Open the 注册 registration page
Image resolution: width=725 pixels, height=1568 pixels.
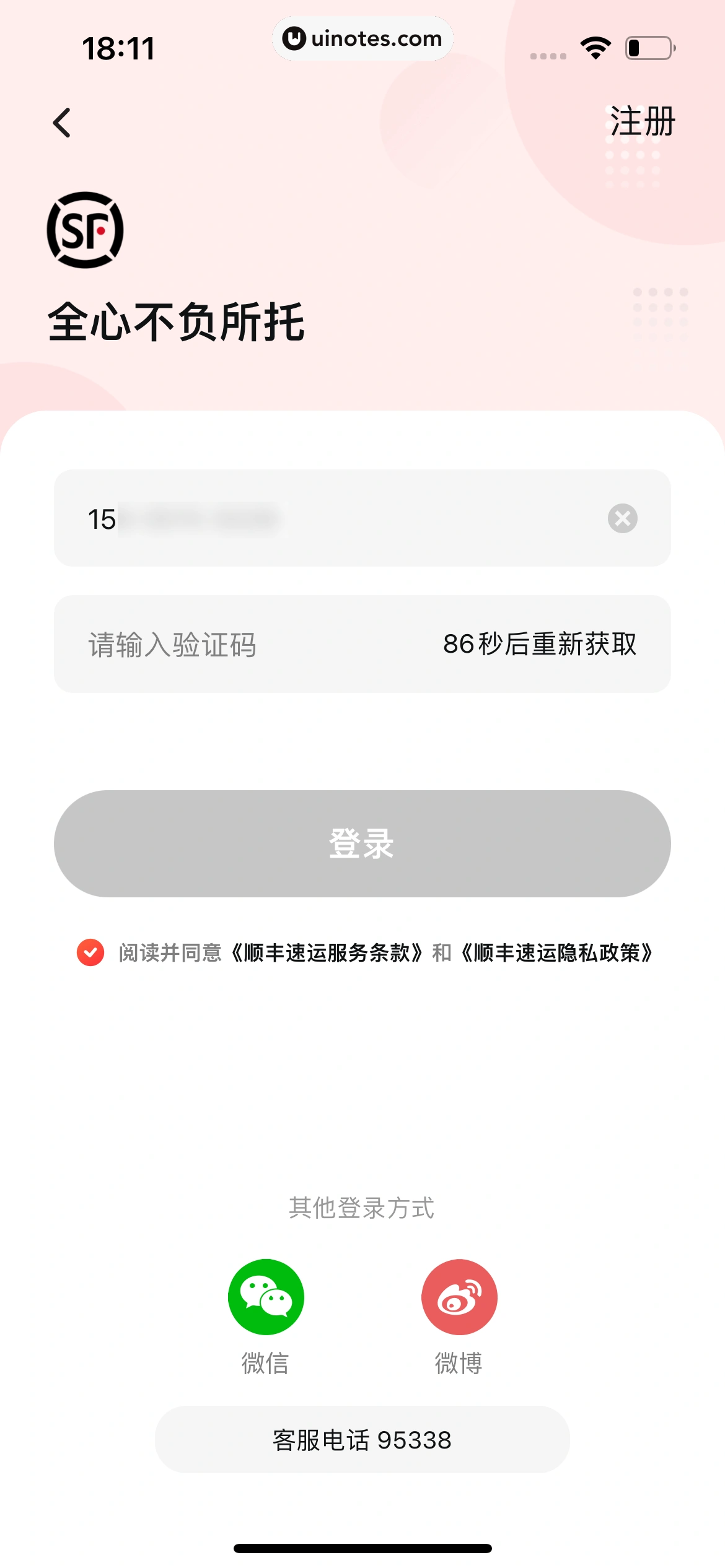pos(642,121)
